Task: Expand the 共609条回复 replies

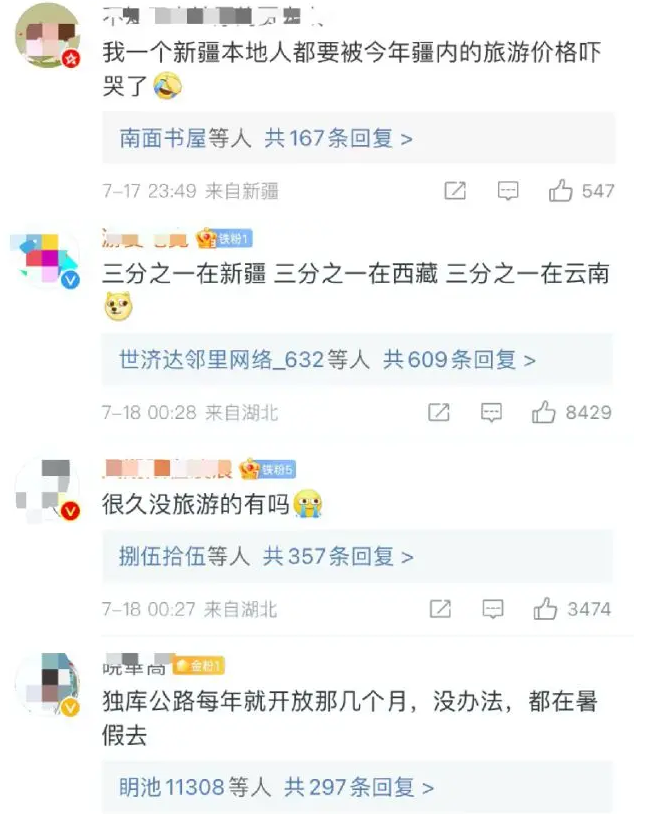Action: 460,360
